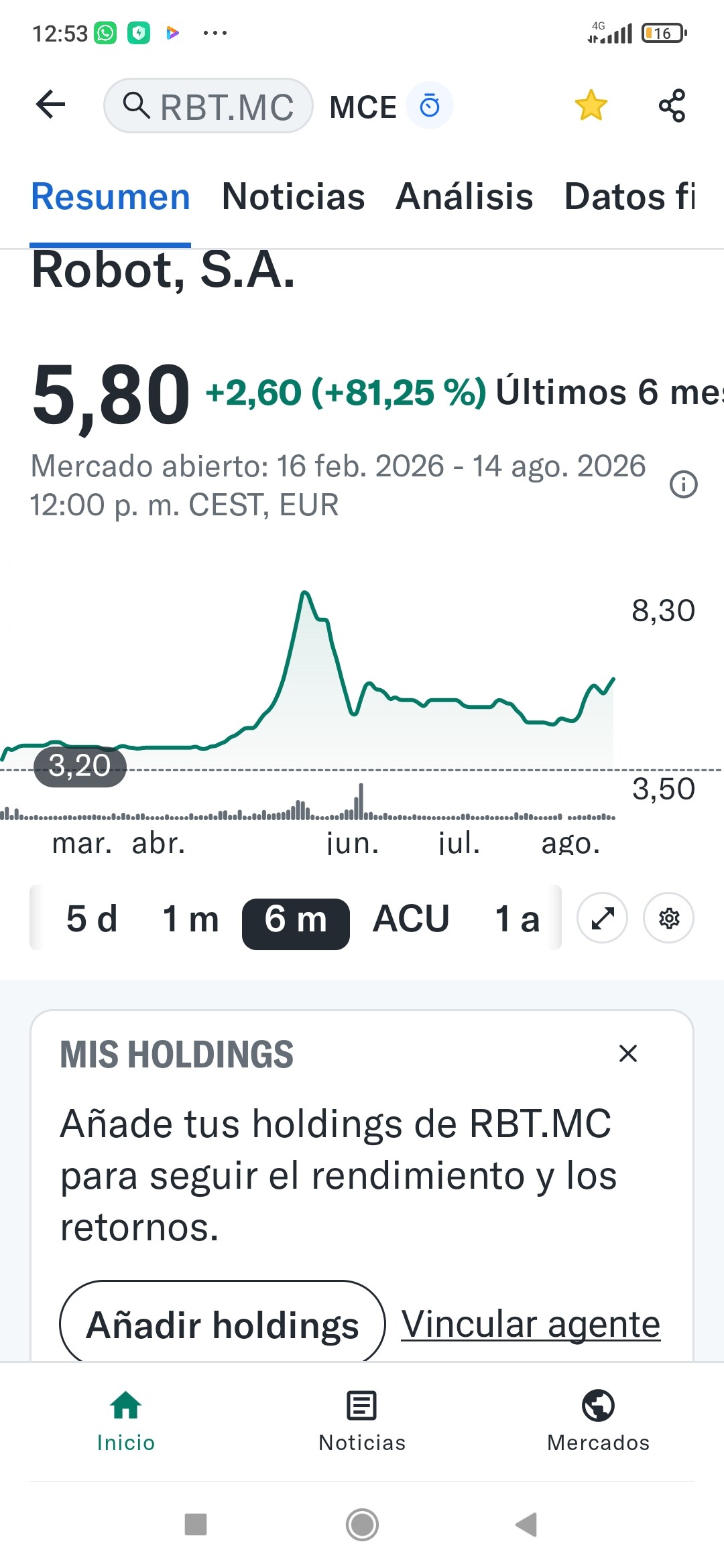The width and height of the screenshot is (724, 1568).
Task: Choose the ACU chart range
Action: [411, 918]
